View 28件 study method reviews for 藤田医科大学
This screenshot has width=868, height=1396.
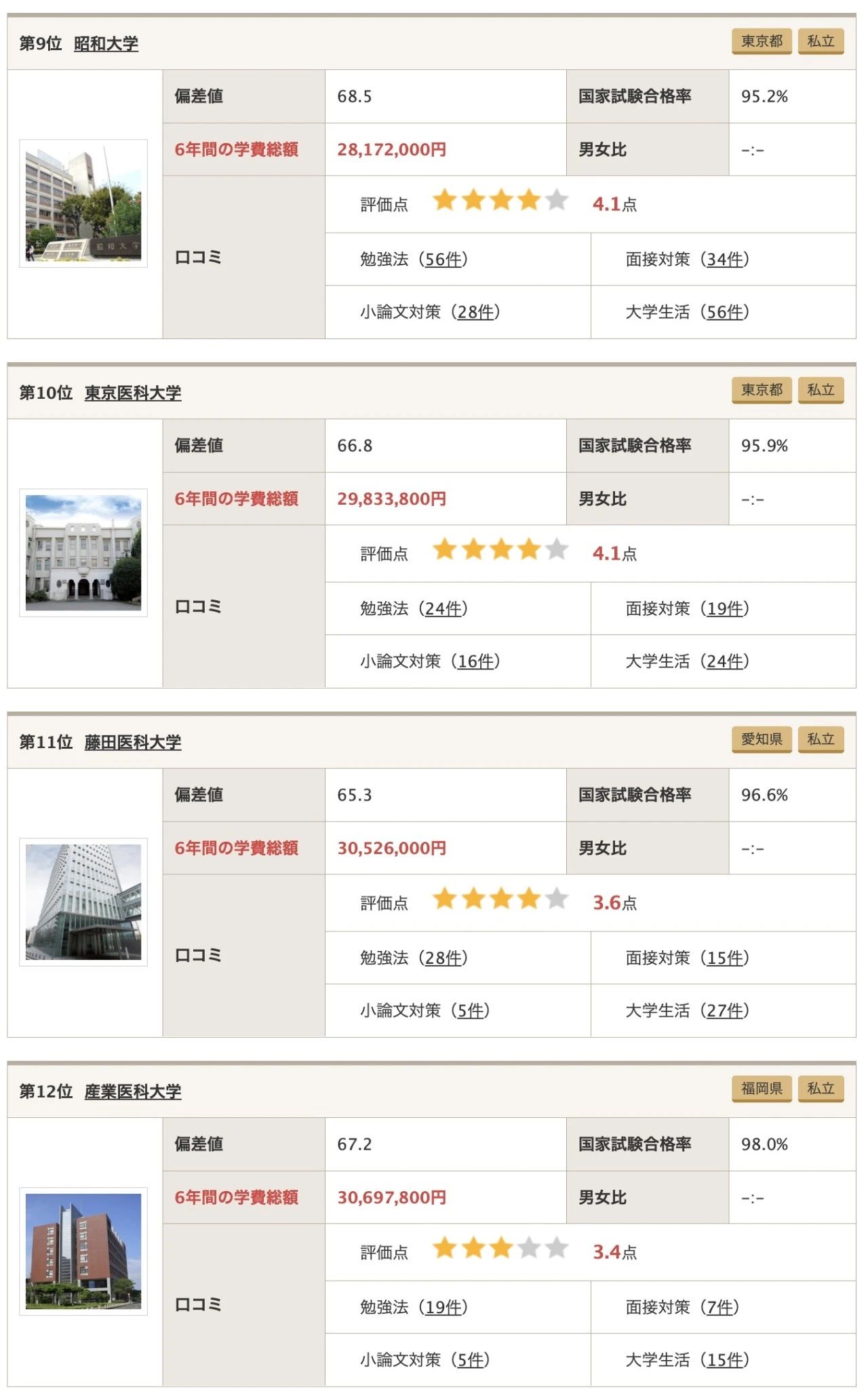443,958
